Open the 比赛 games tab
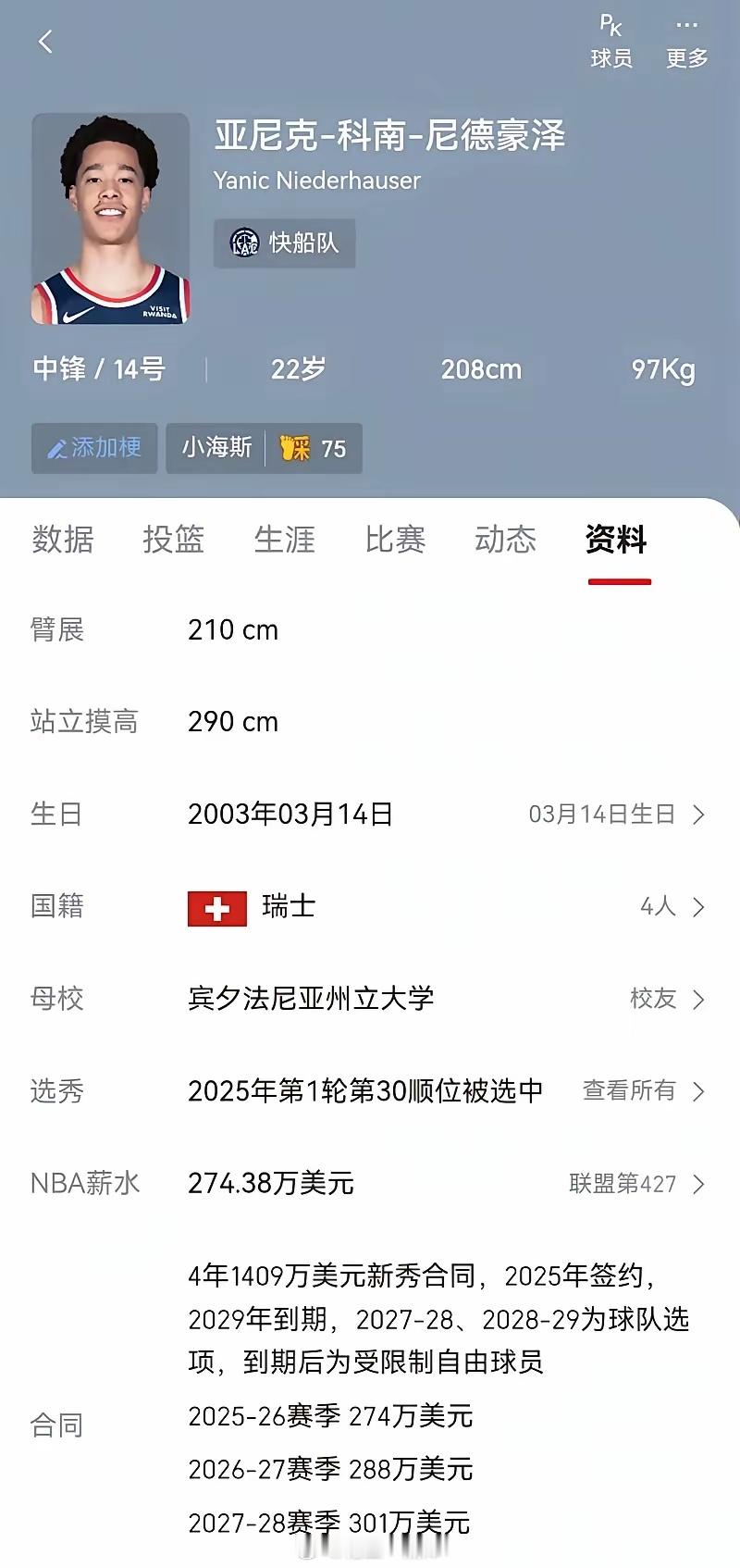 [x=395, y=541]
